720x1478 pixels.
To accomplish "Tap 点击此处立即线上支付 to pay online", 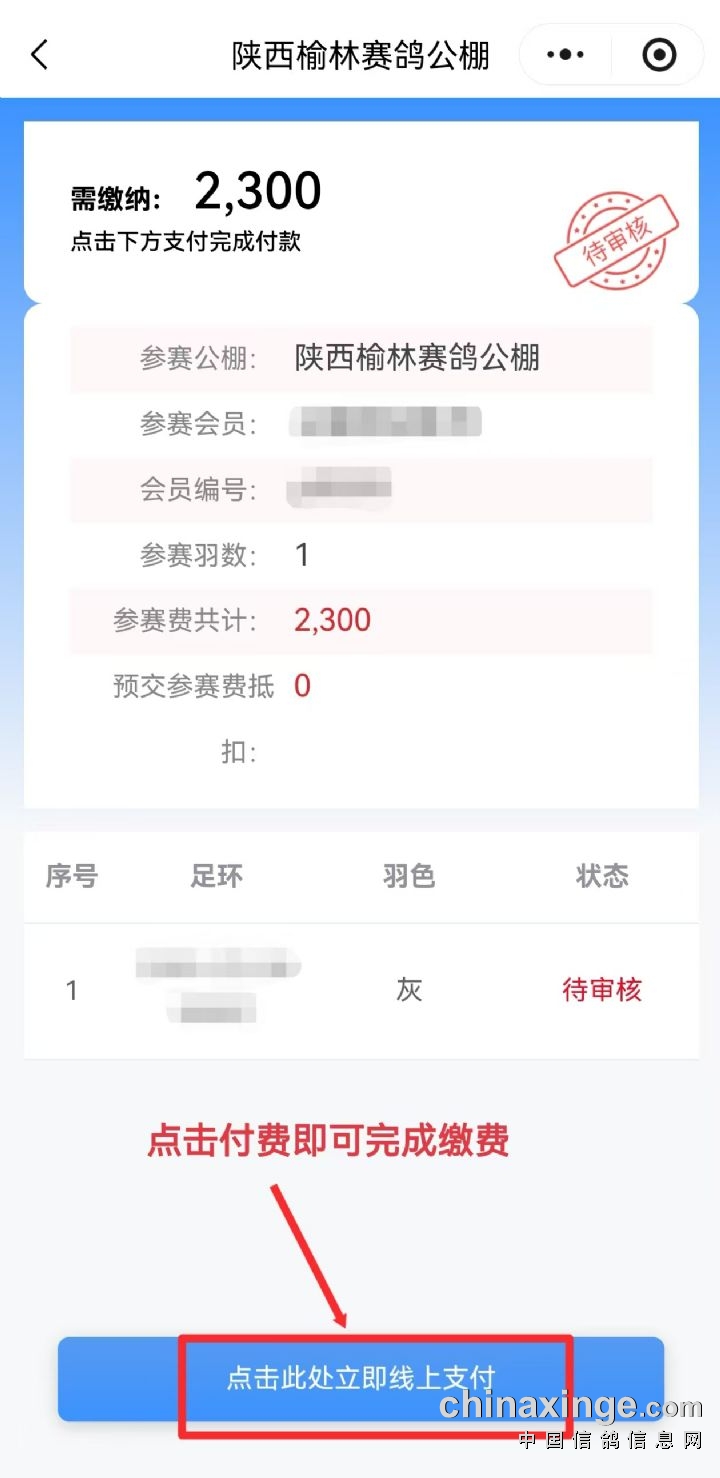I will (361, 1378).
